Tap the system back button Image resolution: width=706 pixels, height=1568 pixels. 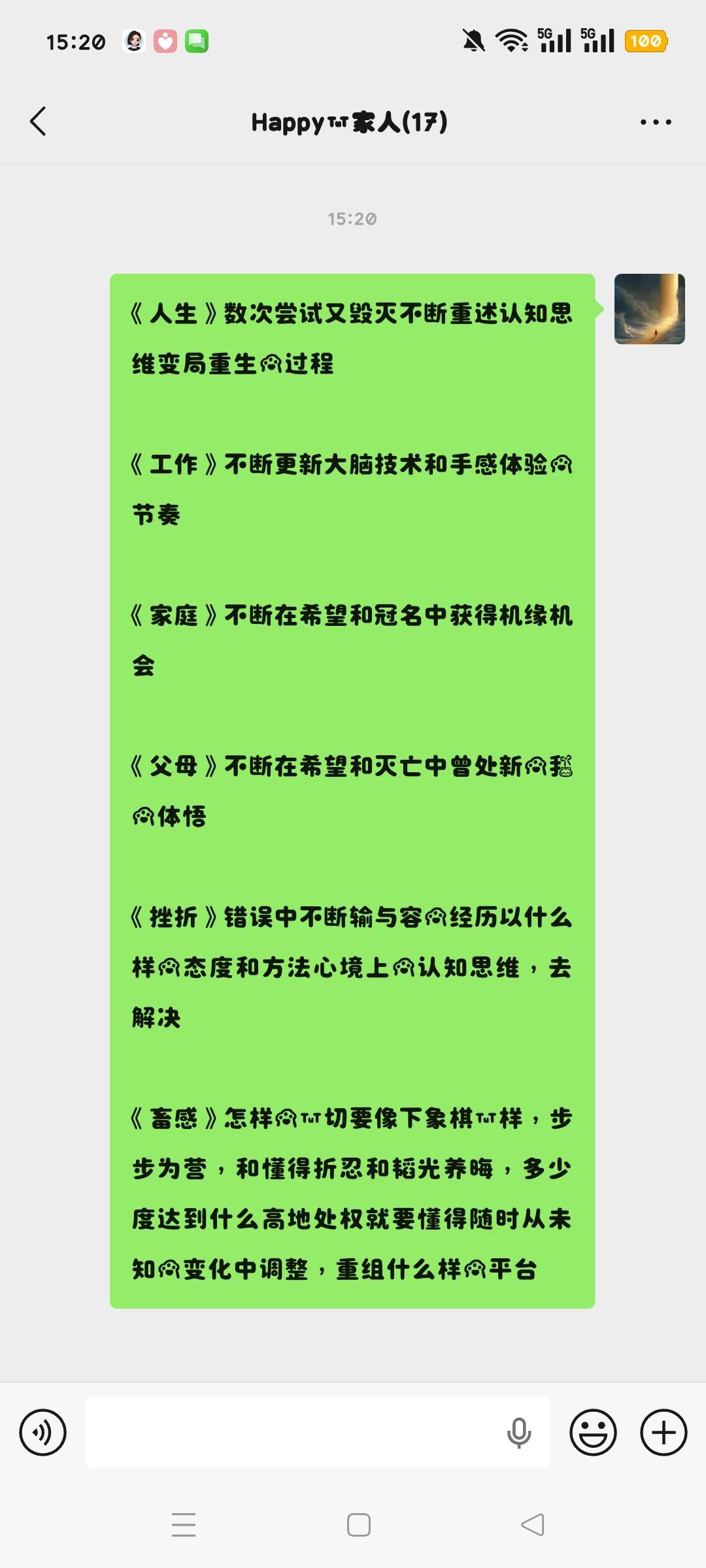coord(533,1525)
